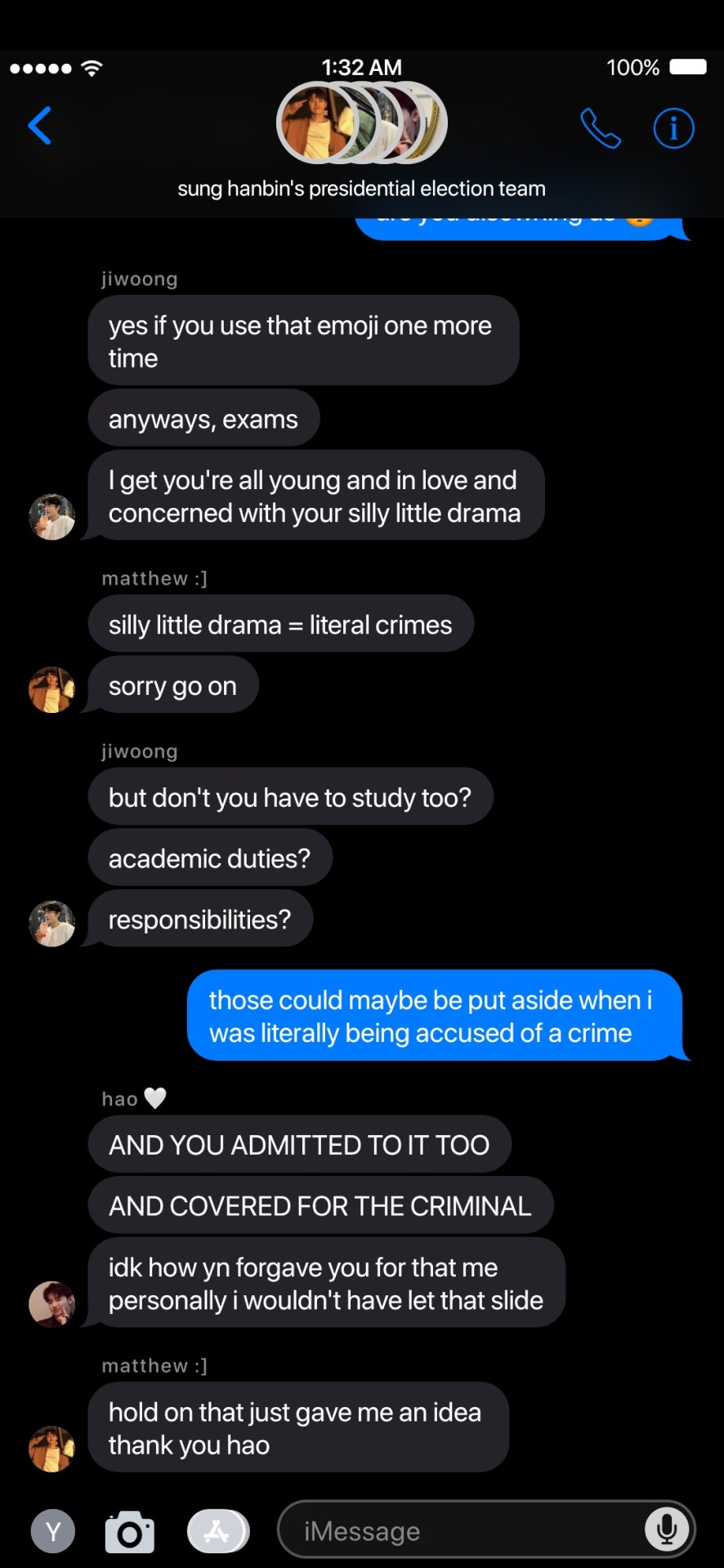Open hao's profile picture beside his message
The image size is (724, 1568).
(51, 1303)
